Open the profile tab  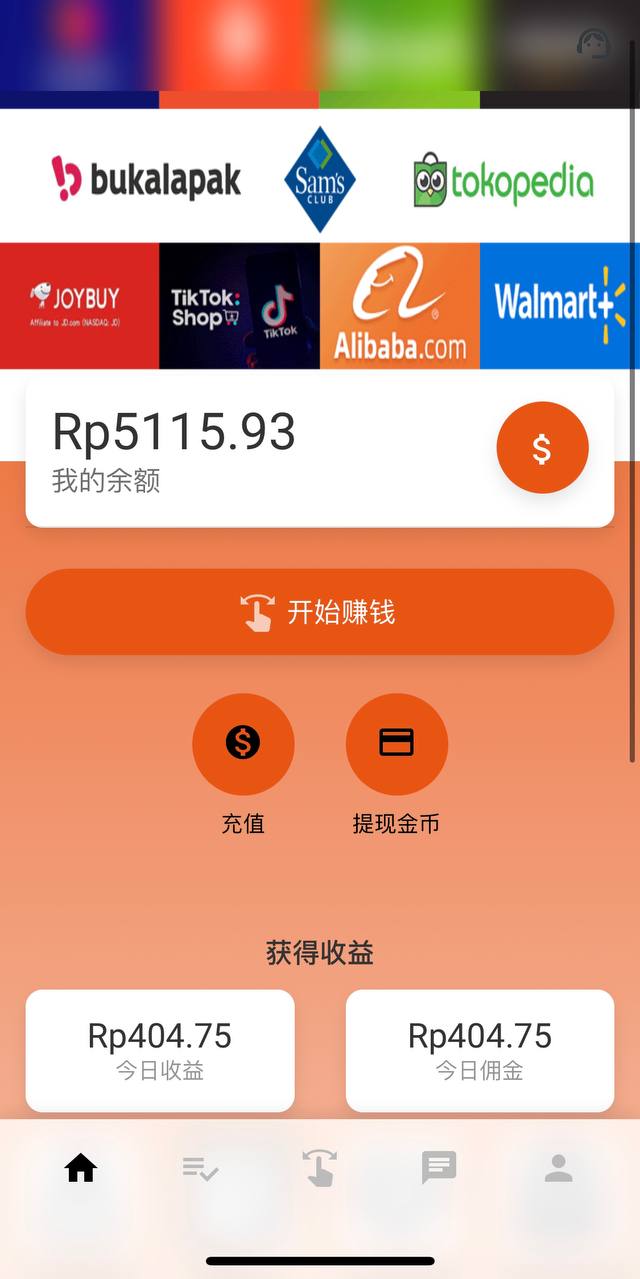click(x=558, y=1167)
